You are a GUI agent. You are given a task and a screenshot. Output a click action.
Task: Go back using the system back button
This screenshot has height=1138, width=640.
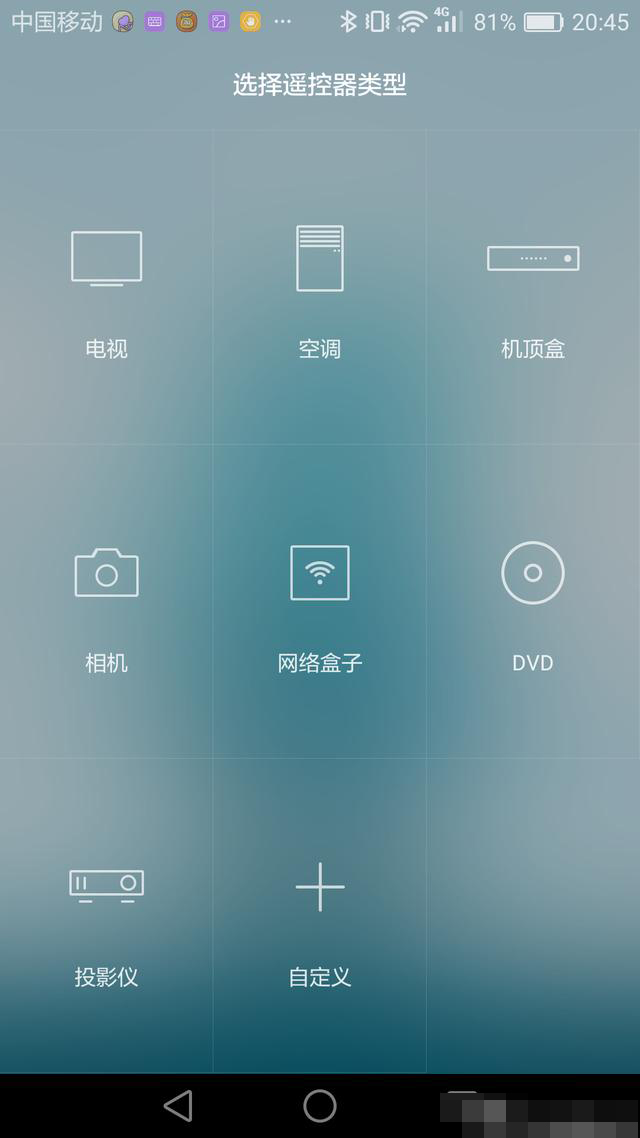(x=179, y=1106)
